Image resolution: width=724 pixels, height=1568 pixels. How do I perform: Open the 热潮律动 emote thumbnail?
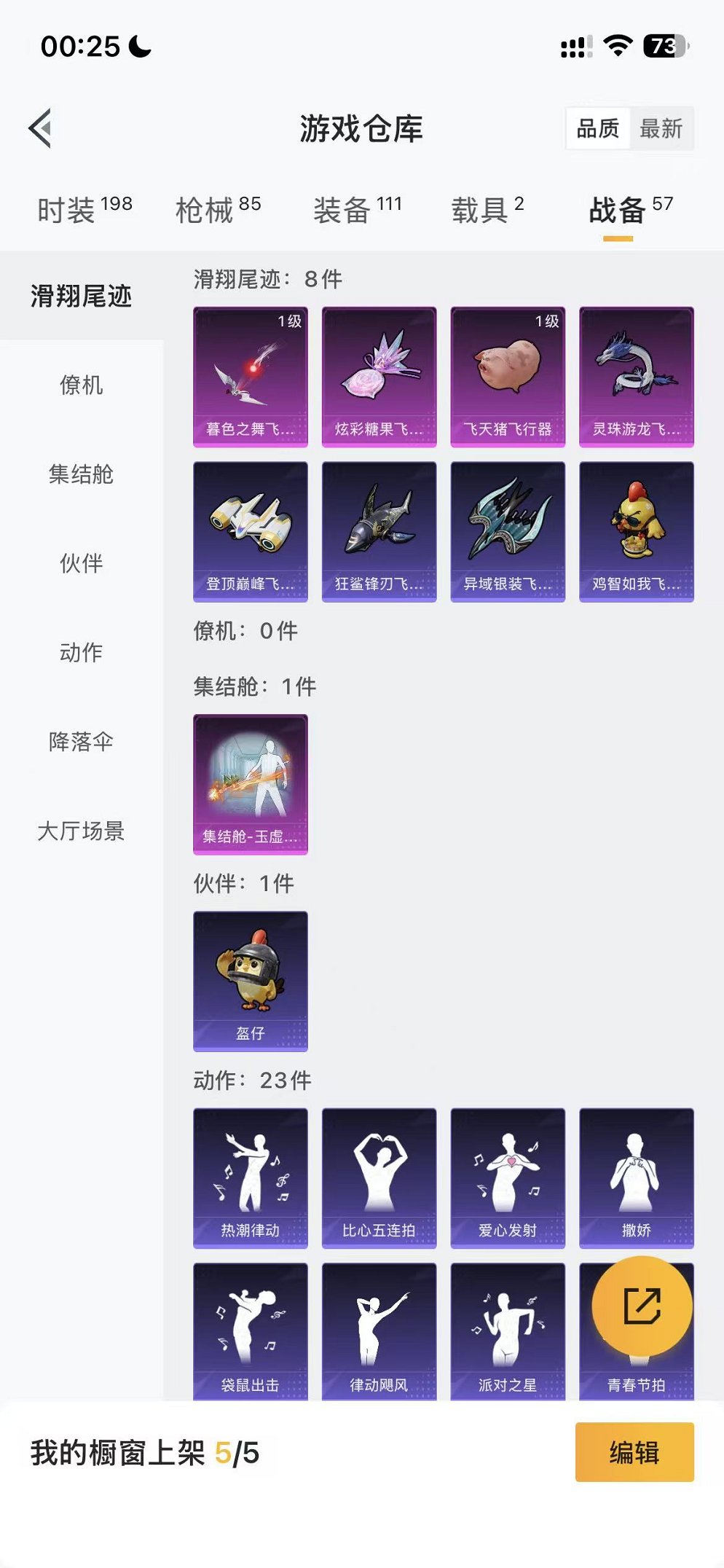(249, 1179)
